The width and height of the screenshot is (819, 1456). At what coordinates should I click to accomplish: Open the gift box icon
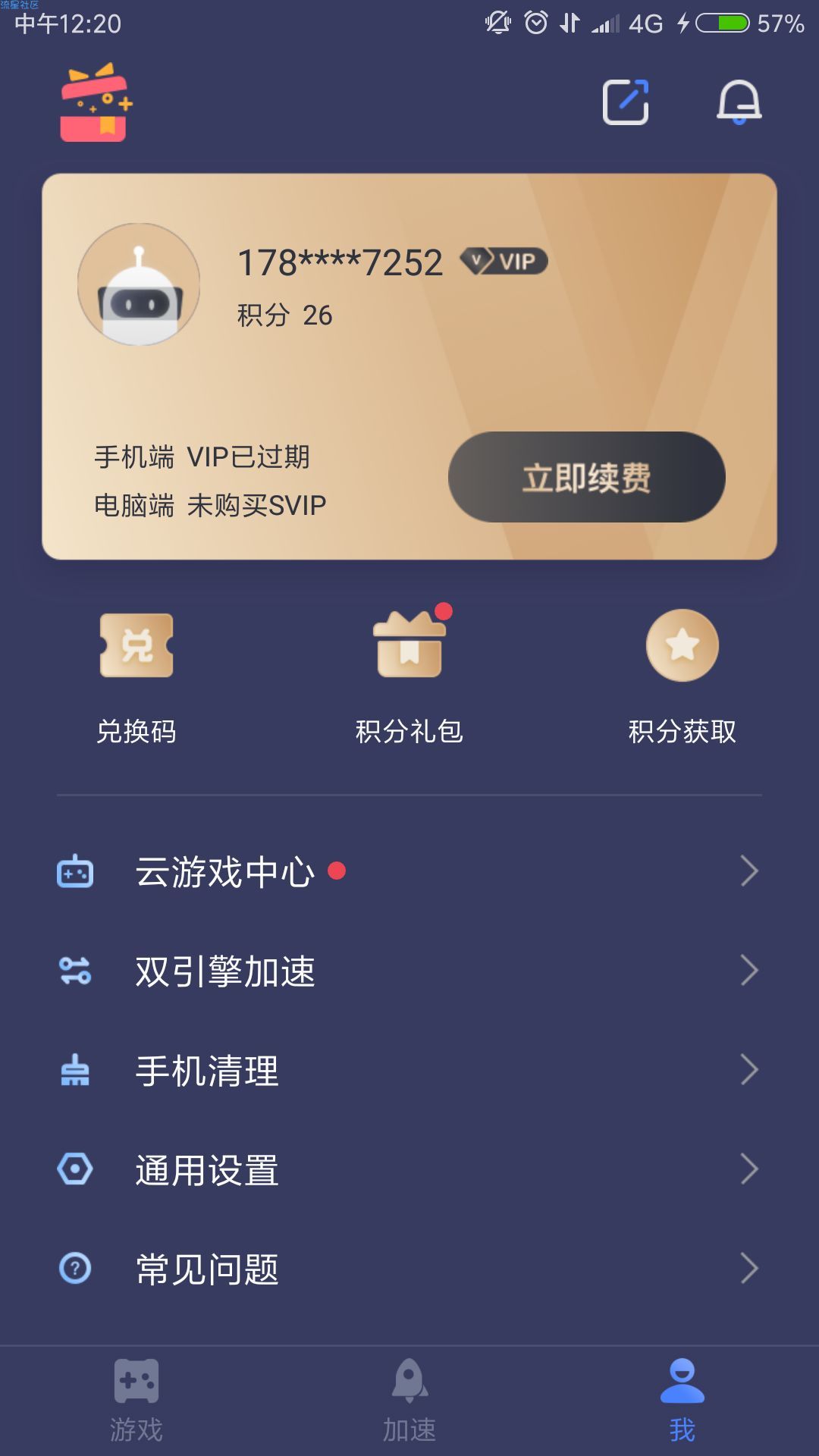click(x=96, y=102)
